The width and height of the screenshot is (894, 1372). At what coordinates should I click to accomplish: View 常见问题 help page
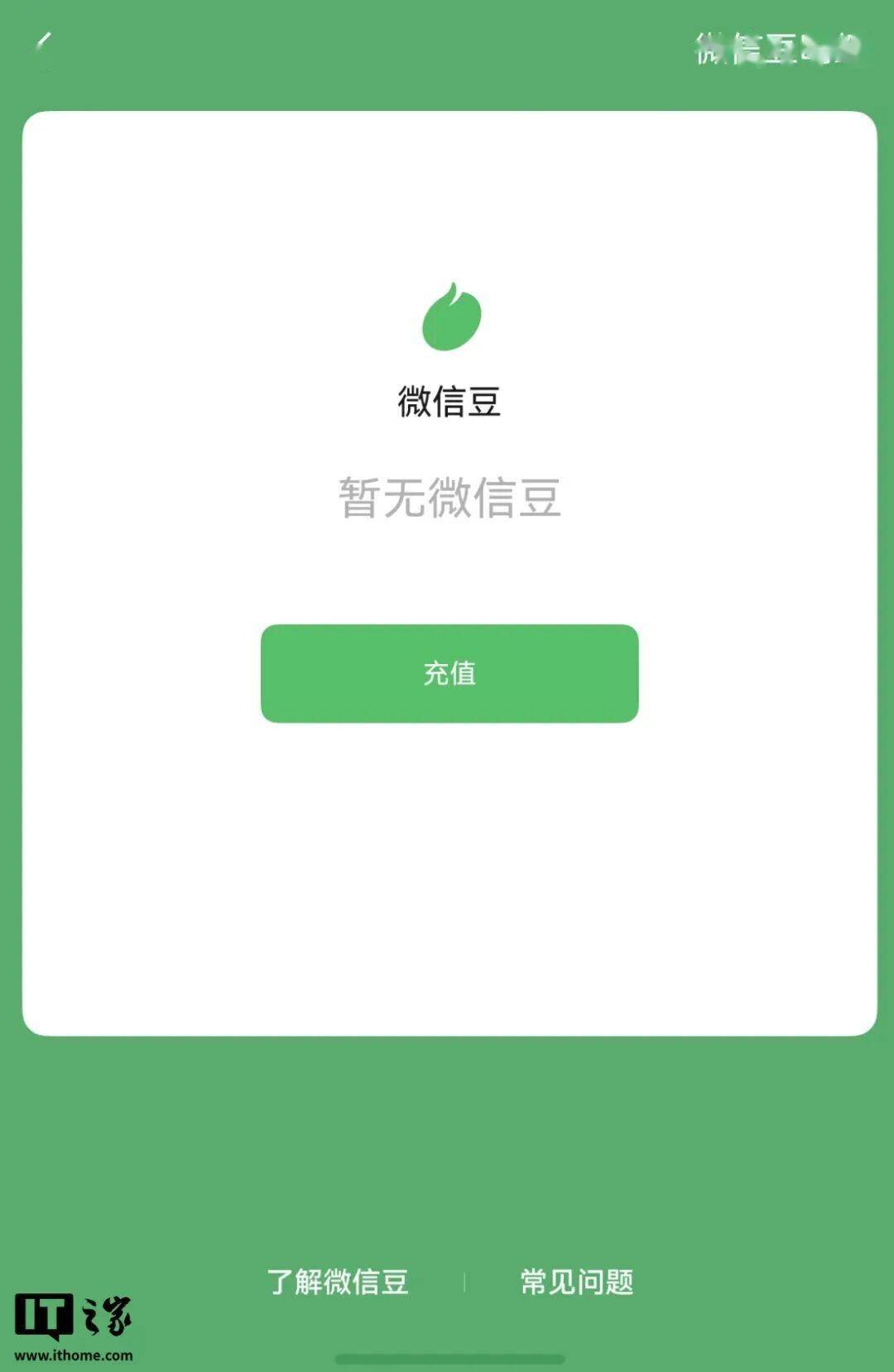point(577,1282)
